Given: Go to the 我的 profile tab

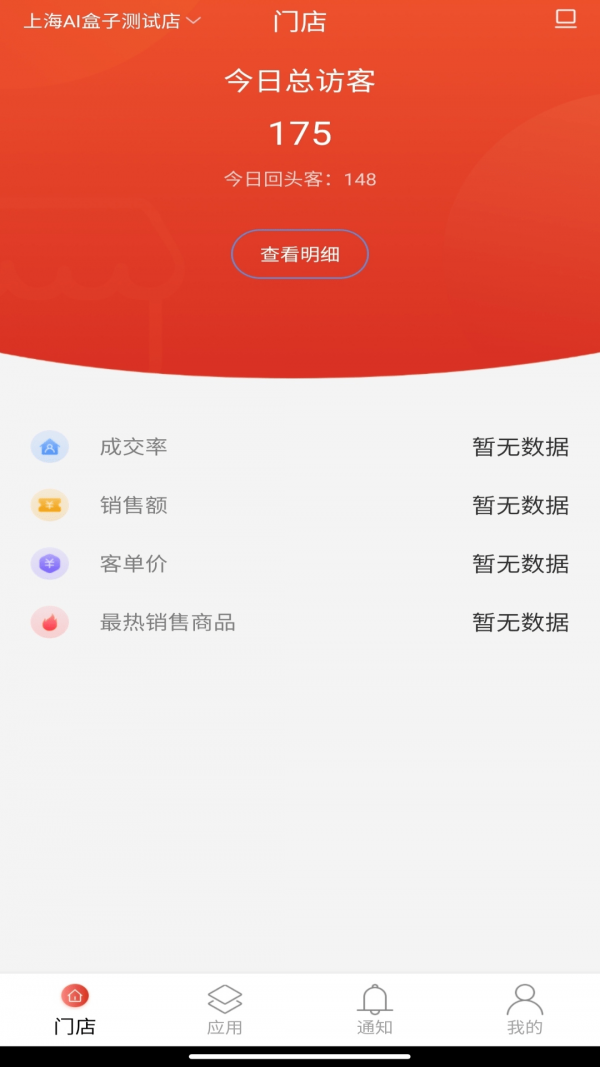Looking at the screenshot, I should 525,1008.
